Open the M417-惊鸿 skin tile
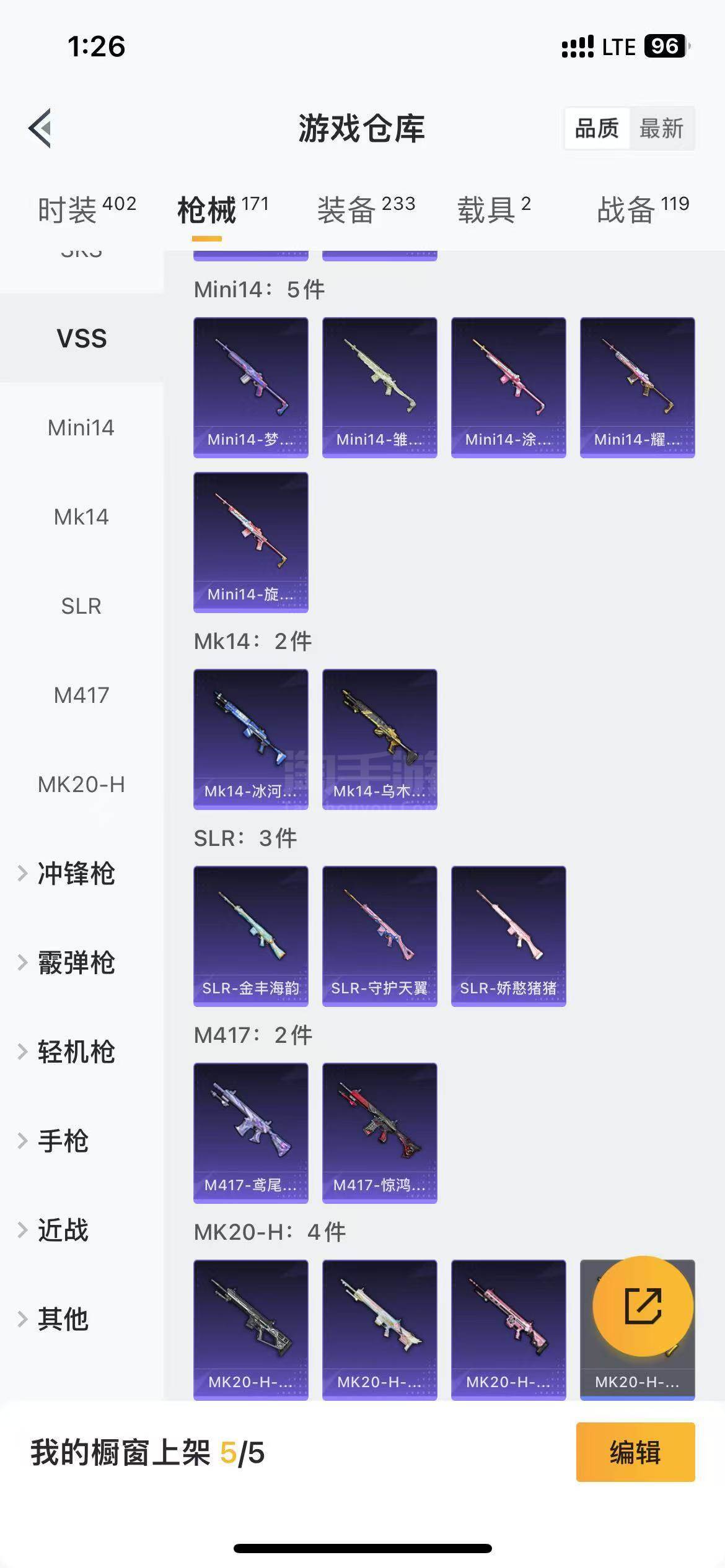Viewport: 725px width, 1568px height. (379, 1132)
